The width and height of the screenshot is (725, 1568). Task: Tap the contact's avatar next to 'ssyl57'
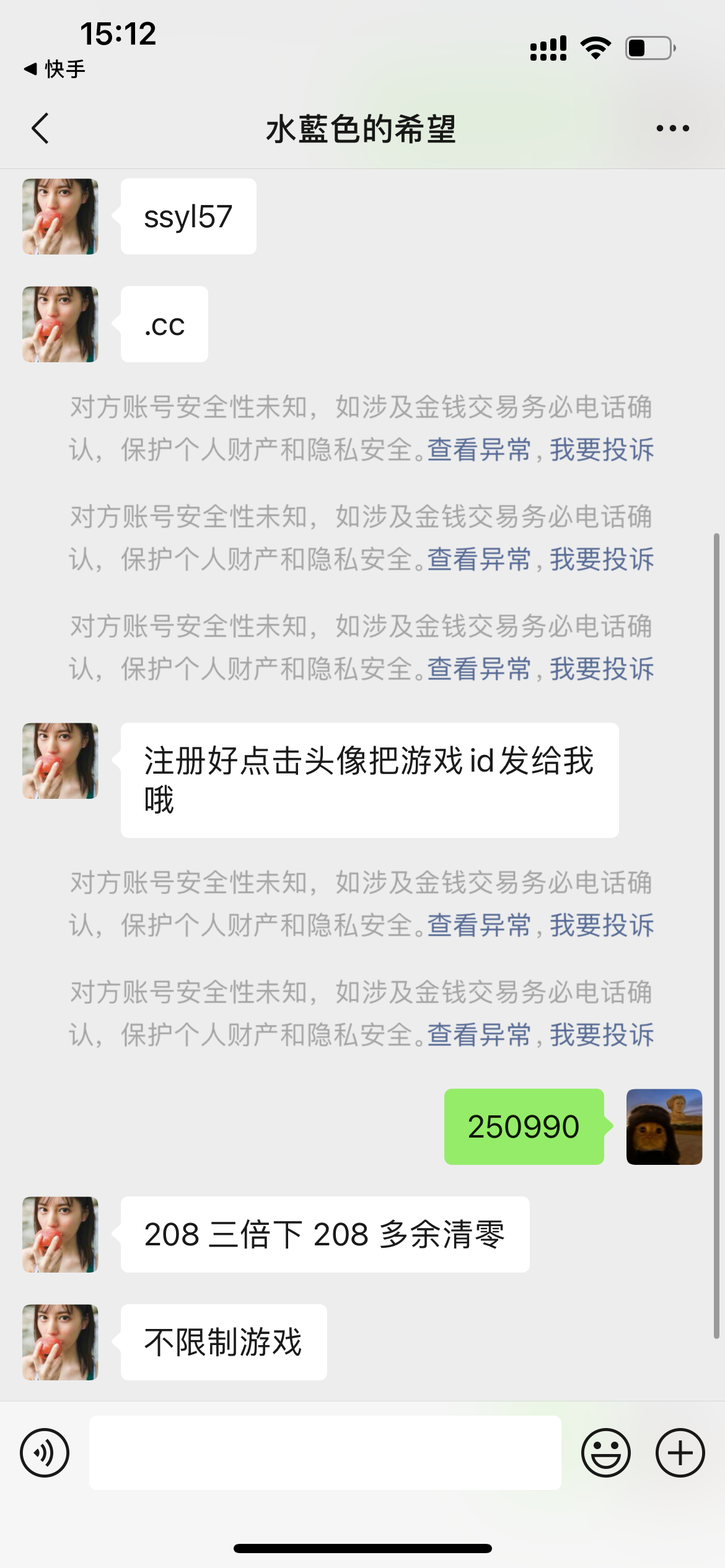coord(59,216)
